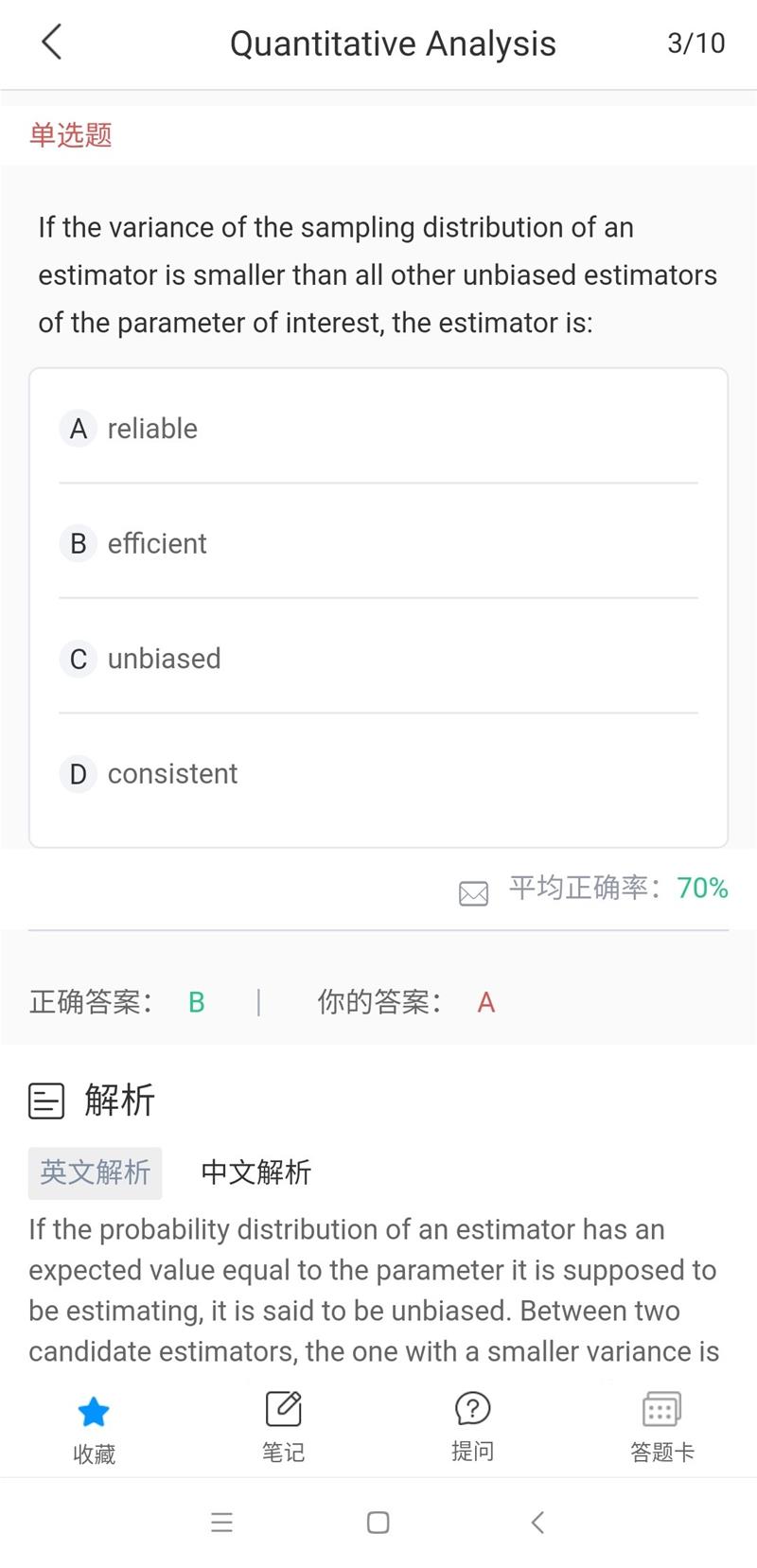Viewport: 757px width, 1568px height.
Task: Switch to the 英文解析 tab
Action: [x=95, y=1172]
